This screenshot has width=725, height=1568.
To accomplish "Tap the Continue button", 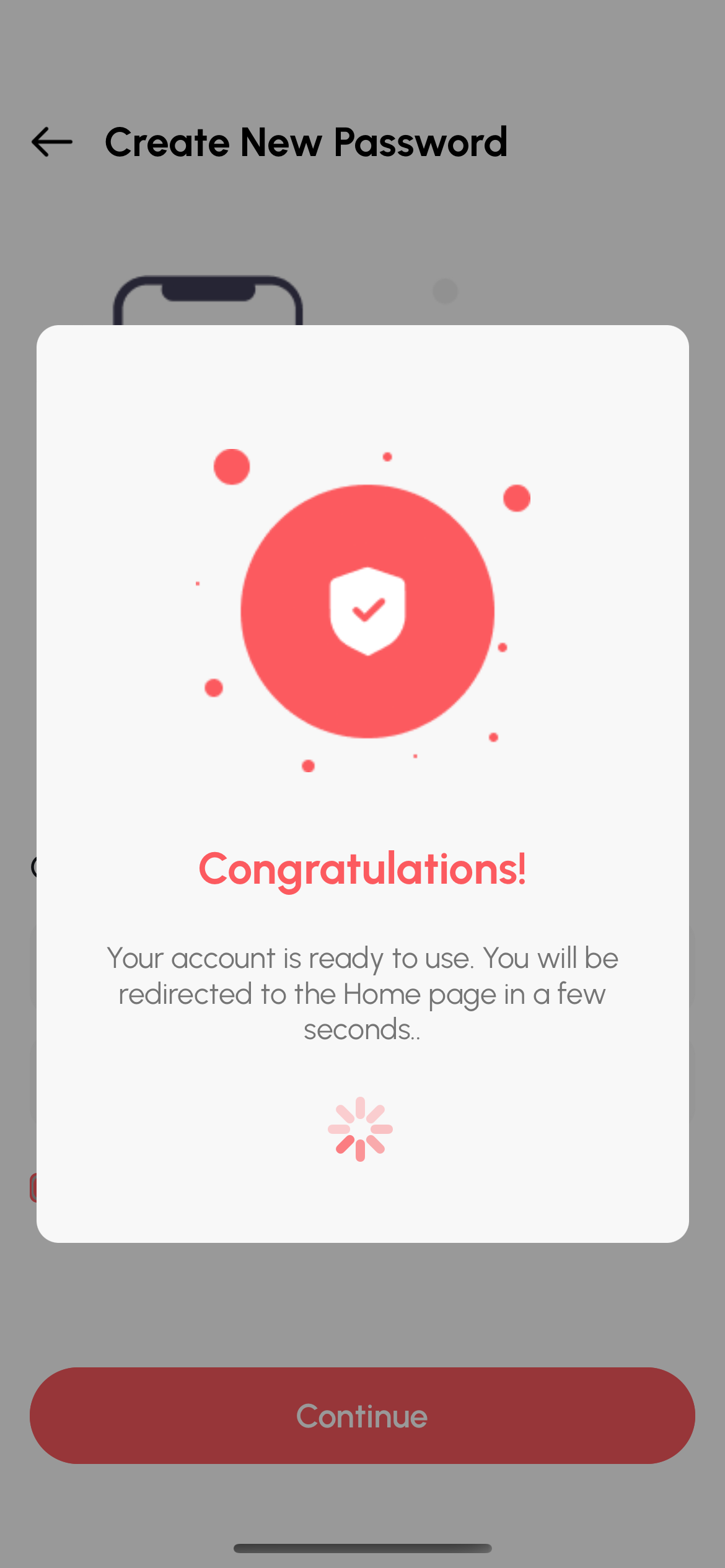I will (x=362, y=1416).
